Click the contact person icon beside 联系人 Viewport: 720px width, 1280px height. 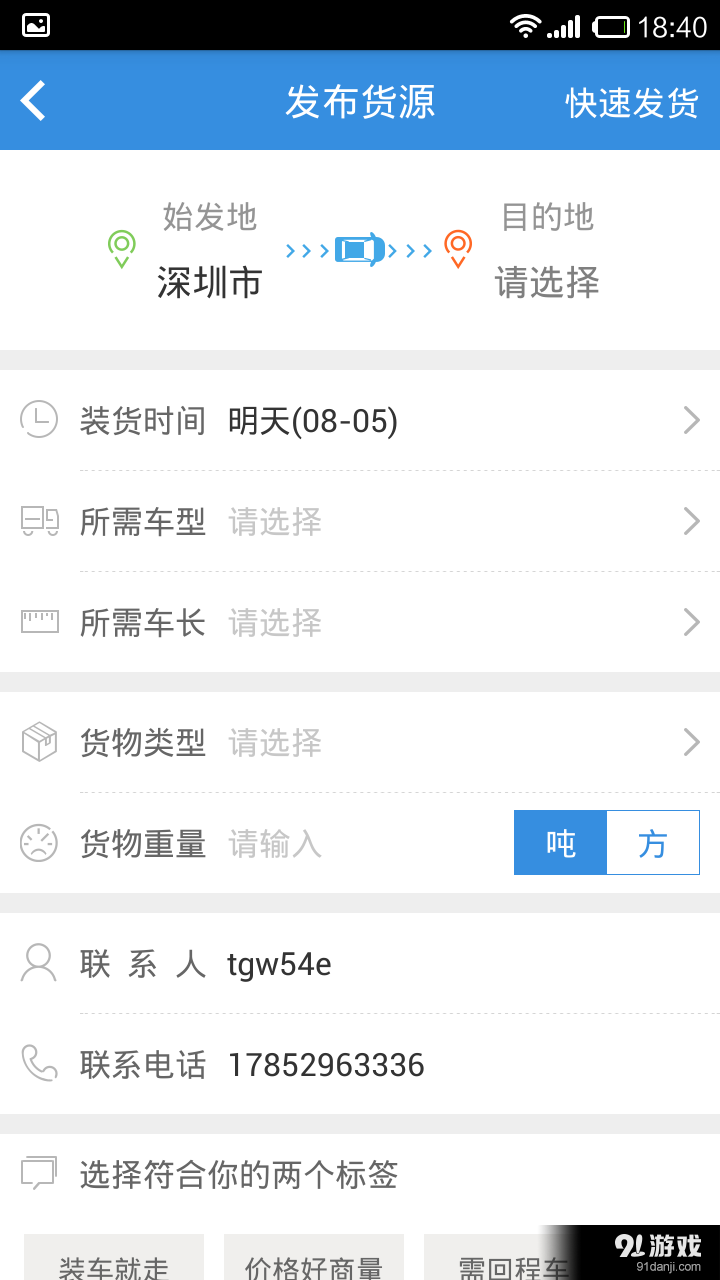[x=37, y=963]
